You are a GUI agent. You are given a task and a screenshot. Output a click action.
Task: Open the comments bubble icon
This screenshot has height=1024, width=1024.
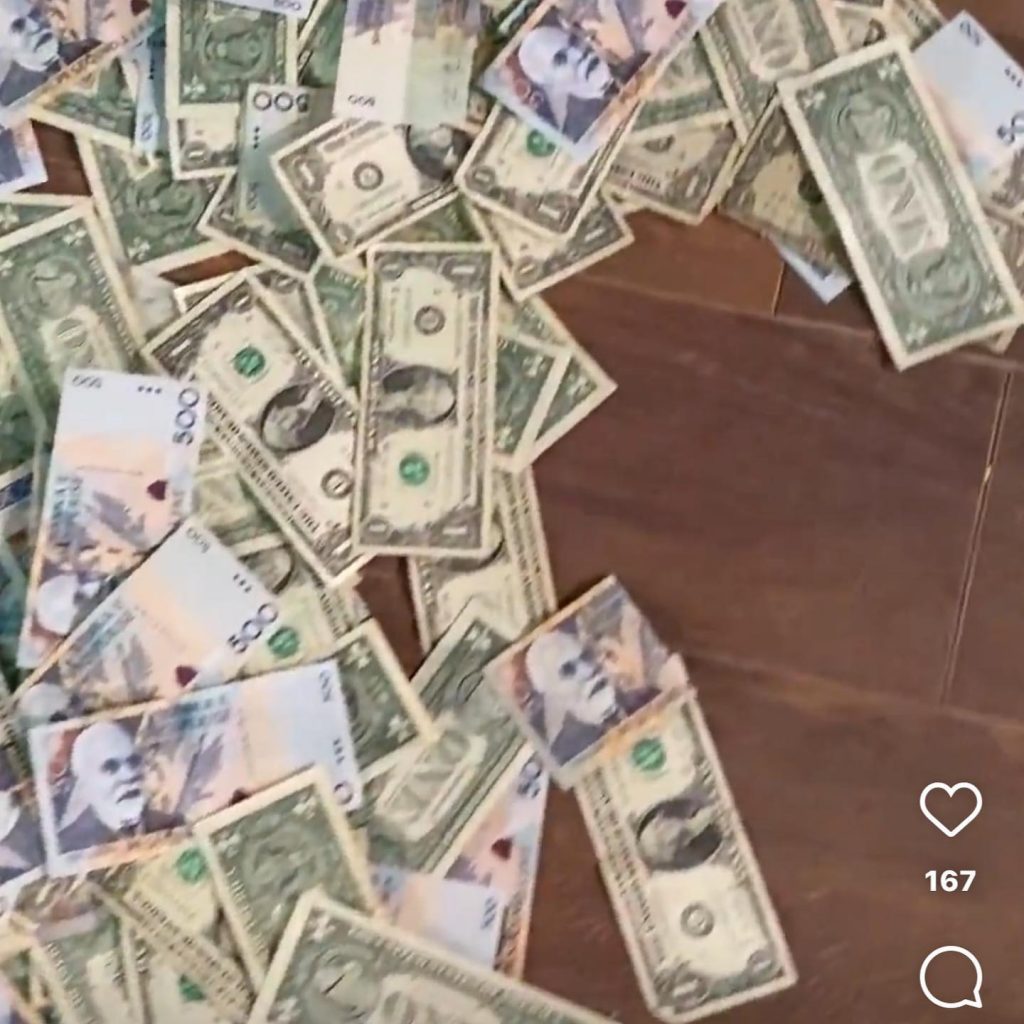click(950, 976)
